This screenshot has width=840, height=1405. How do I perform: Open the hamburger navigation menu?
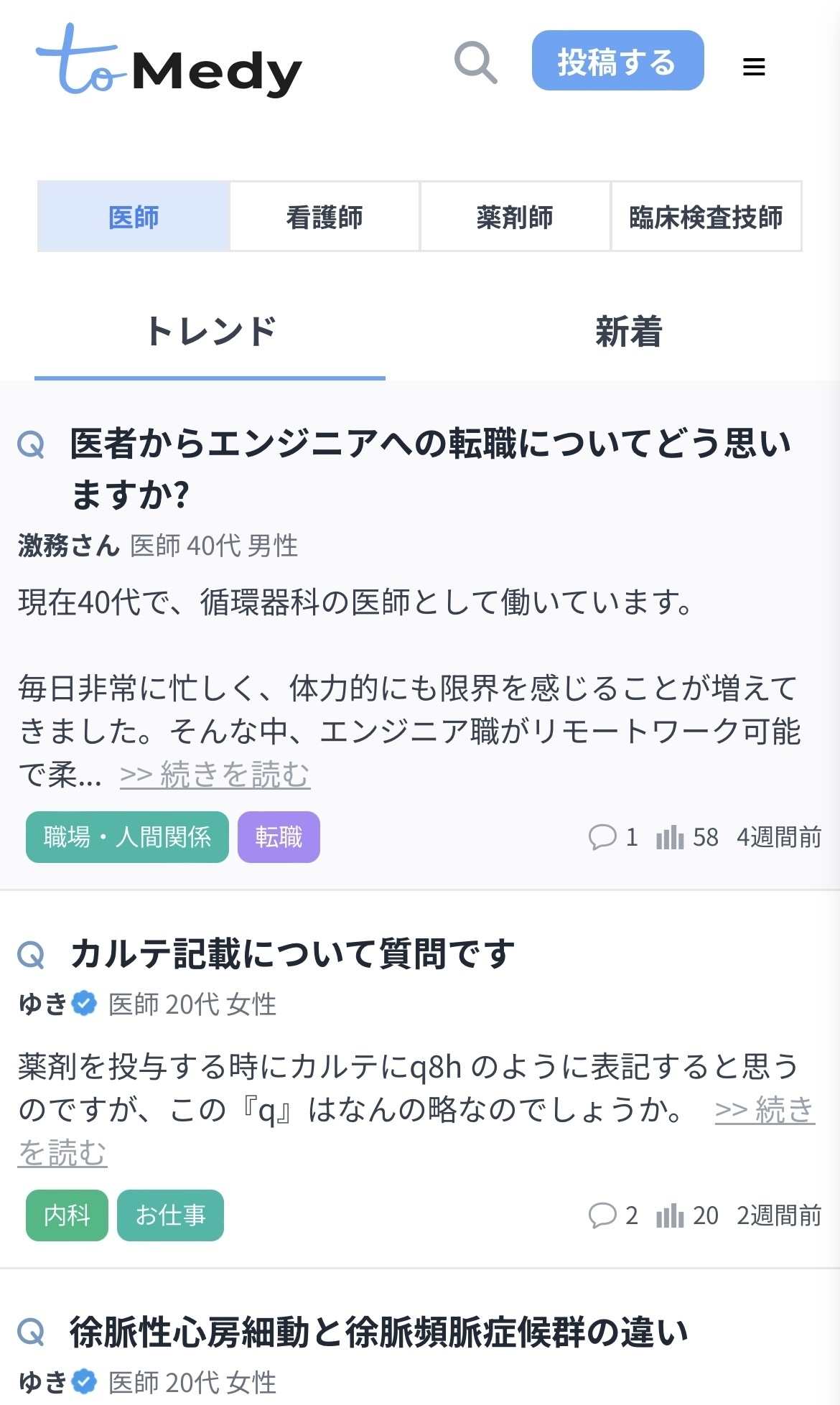(x=752, y=67)
